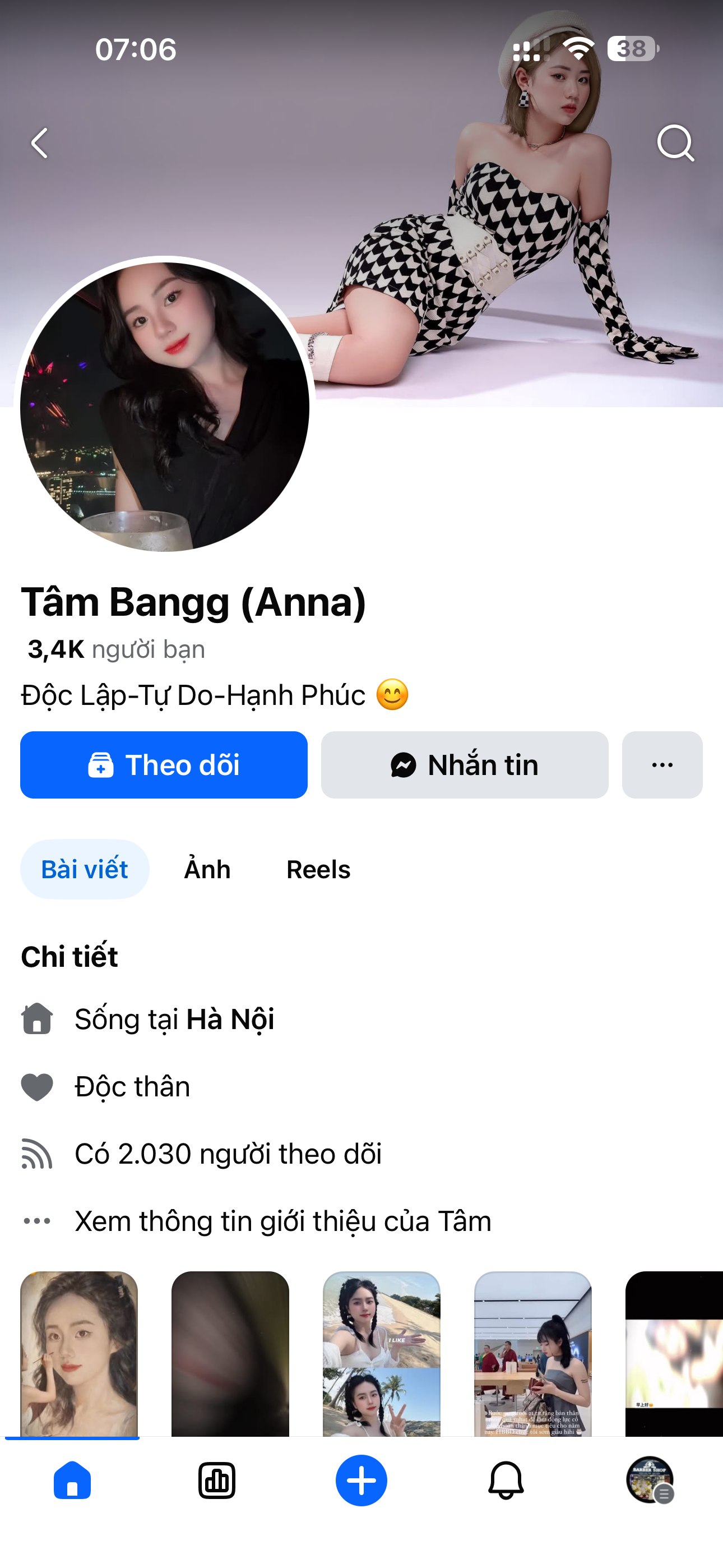Open the account menu avatar tab
The height and width of the screenshot is (1568, 723).
click(x=650, y=1481)
